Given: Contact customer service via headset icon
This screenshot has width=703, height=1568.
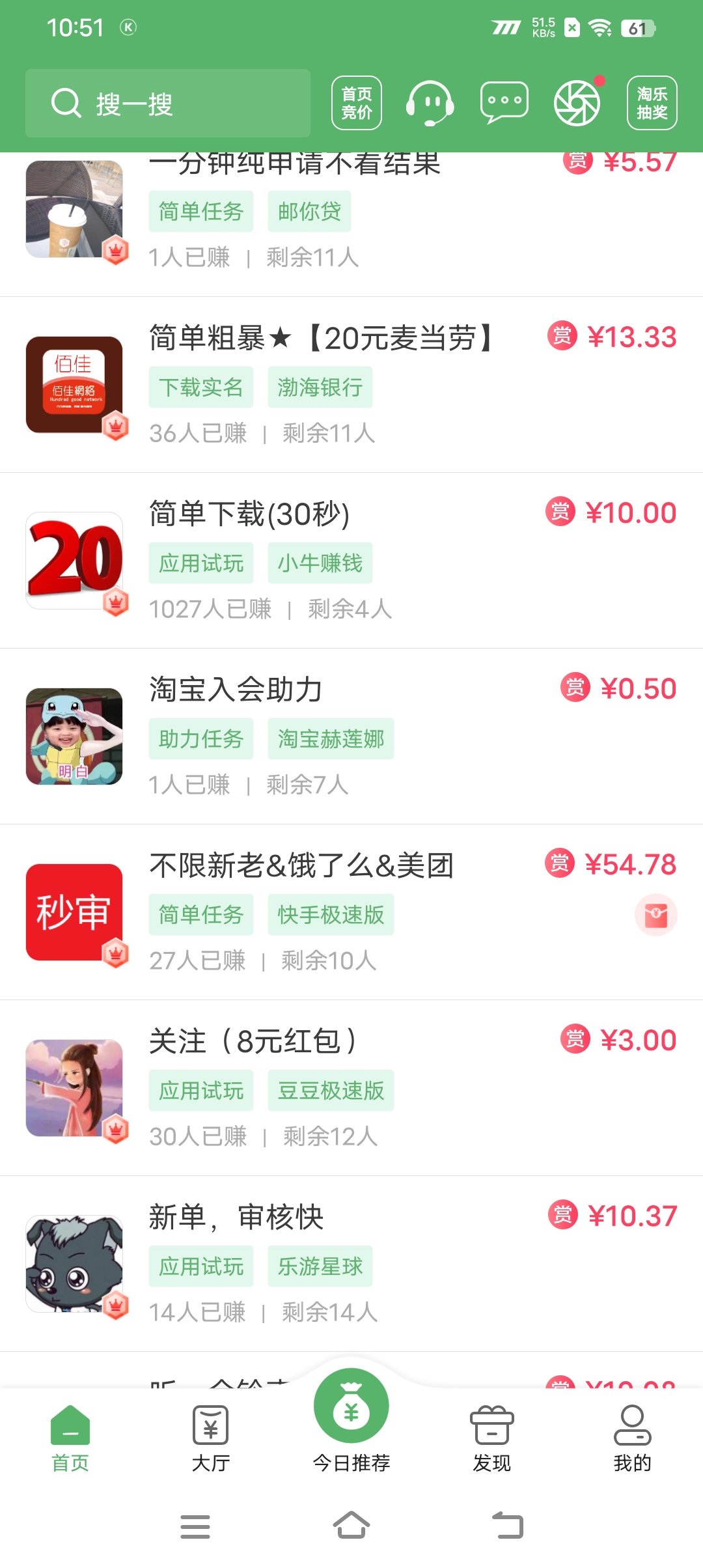Looking at the screenshot, I should point(430,104).
